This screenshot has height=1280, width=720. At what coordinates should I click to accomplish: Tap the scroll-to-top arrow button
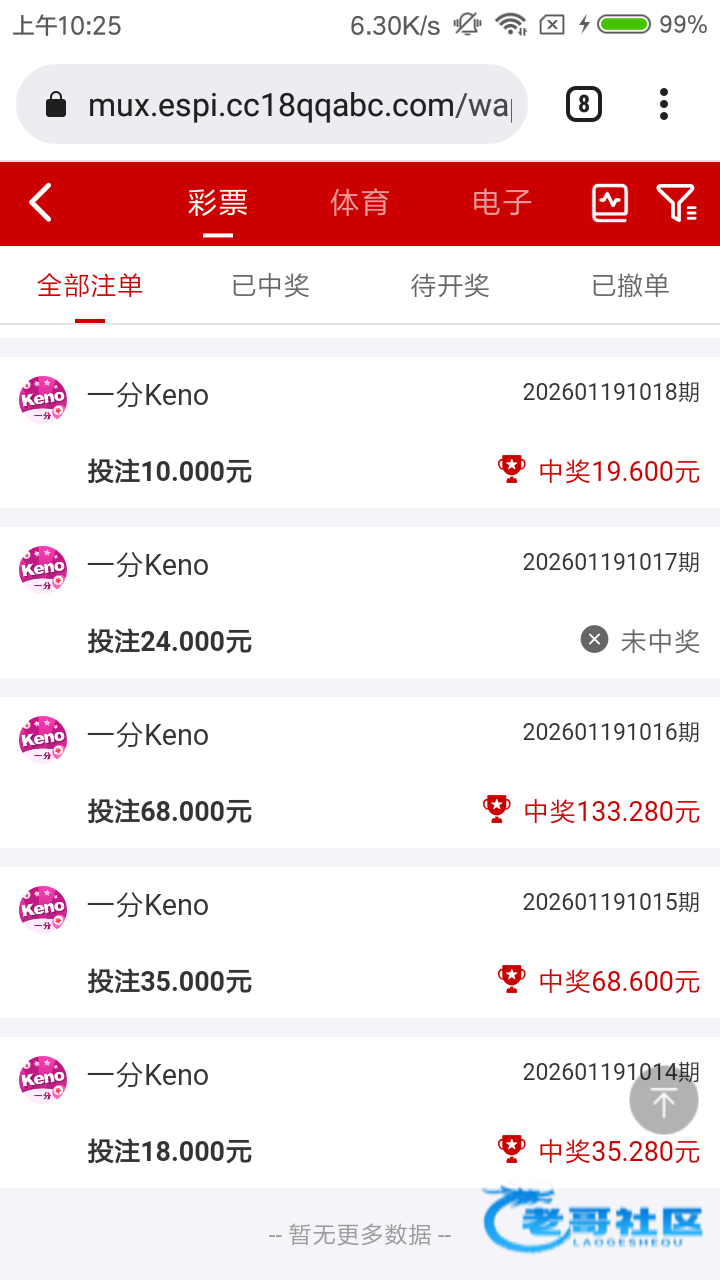coord(664,1102)
